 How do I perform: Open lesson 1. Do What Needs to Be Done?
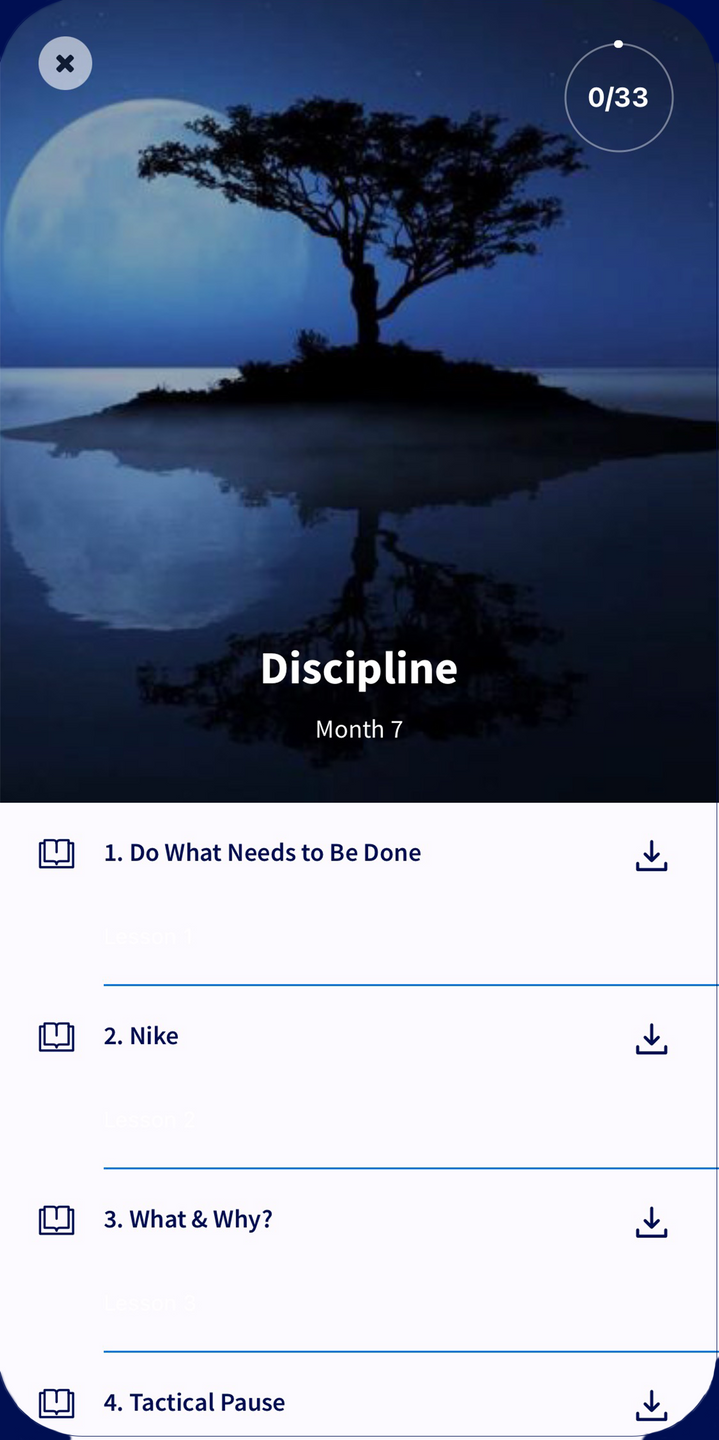[x=262, y=853]
